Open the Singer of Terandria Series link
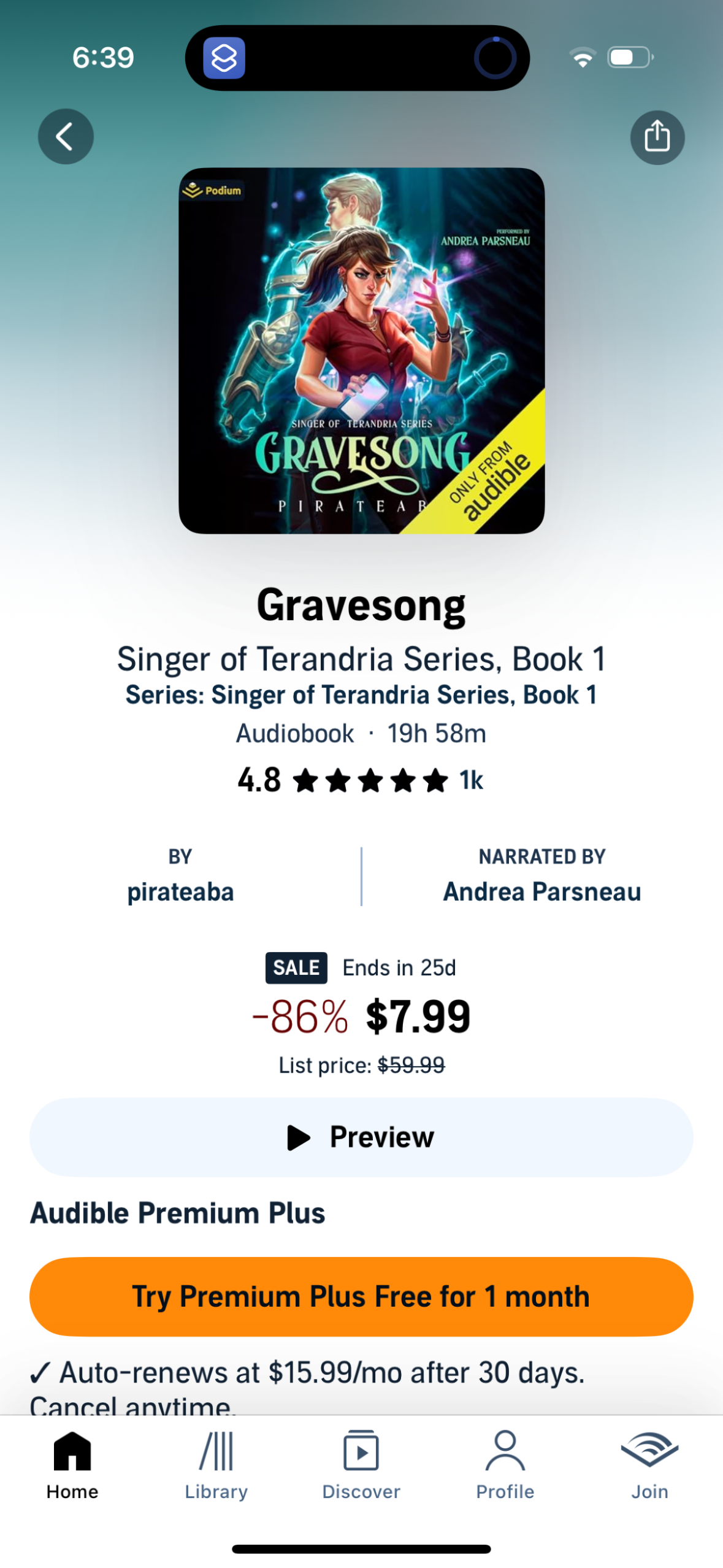Image resolution: width=723 pixels, height=1568 pixels. 361,694
